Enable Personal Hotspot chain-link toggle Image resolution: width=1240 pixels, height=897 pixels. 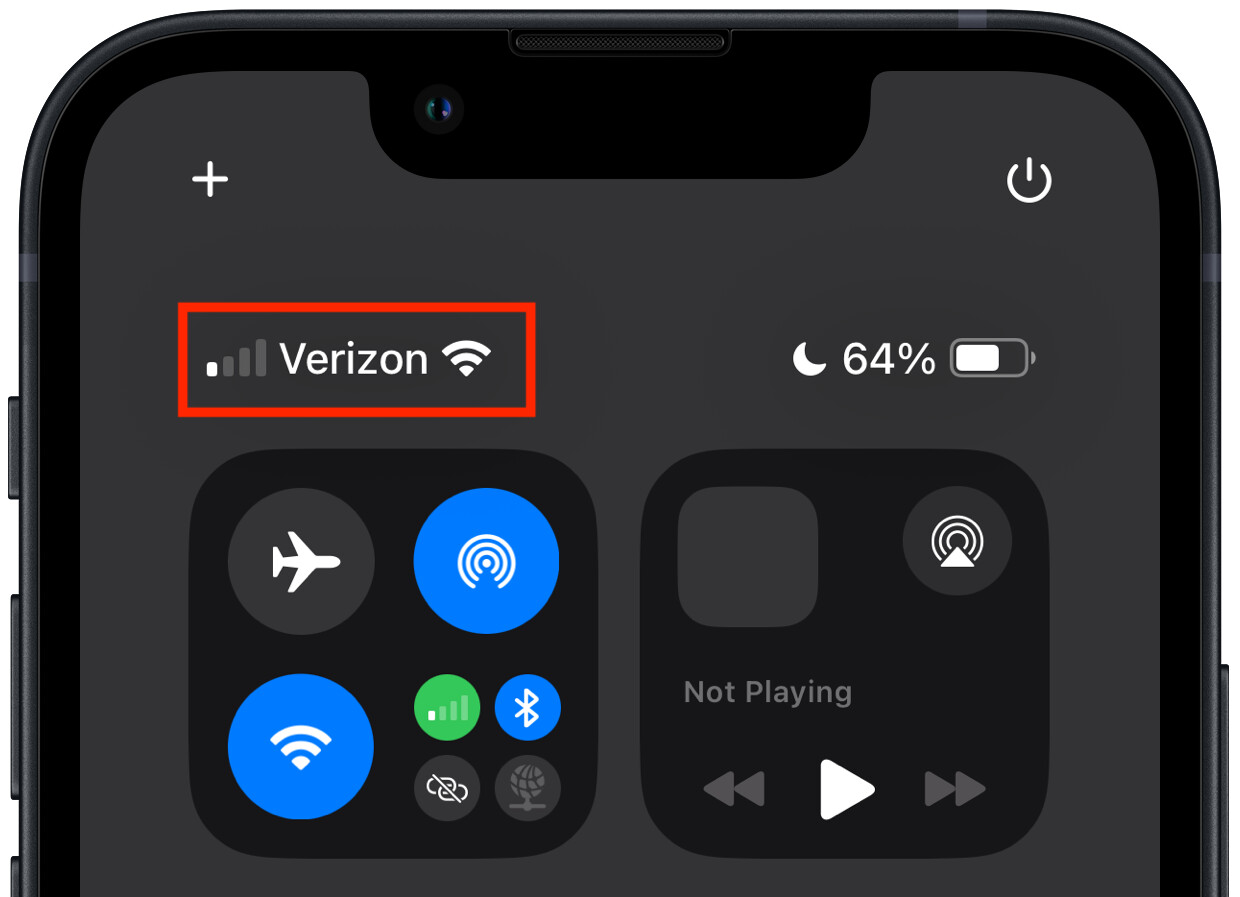[x=447, y=788]
